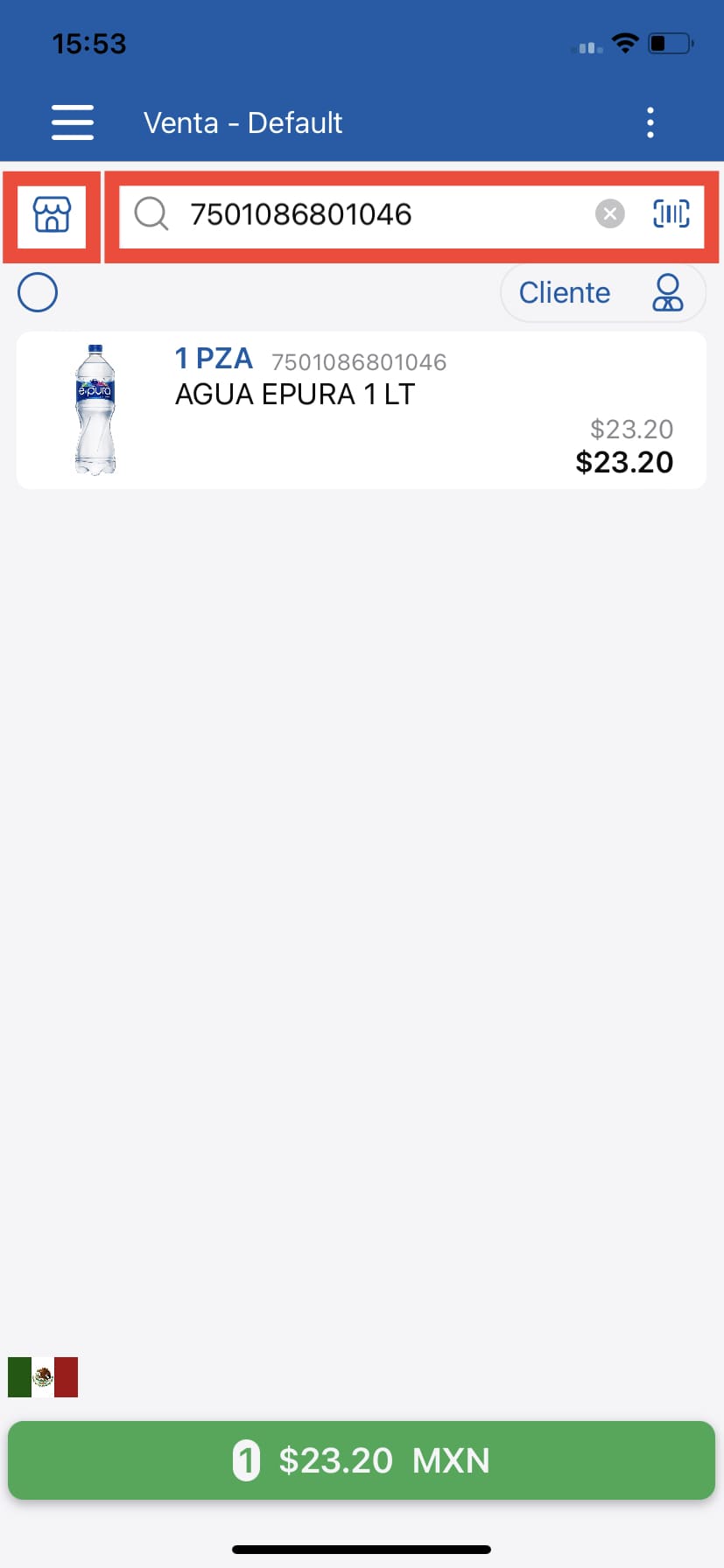This screenshot has width=724, height=1568.
Task: Open the AGUA EPURA 1 LT item
Action: coord(361,410)
